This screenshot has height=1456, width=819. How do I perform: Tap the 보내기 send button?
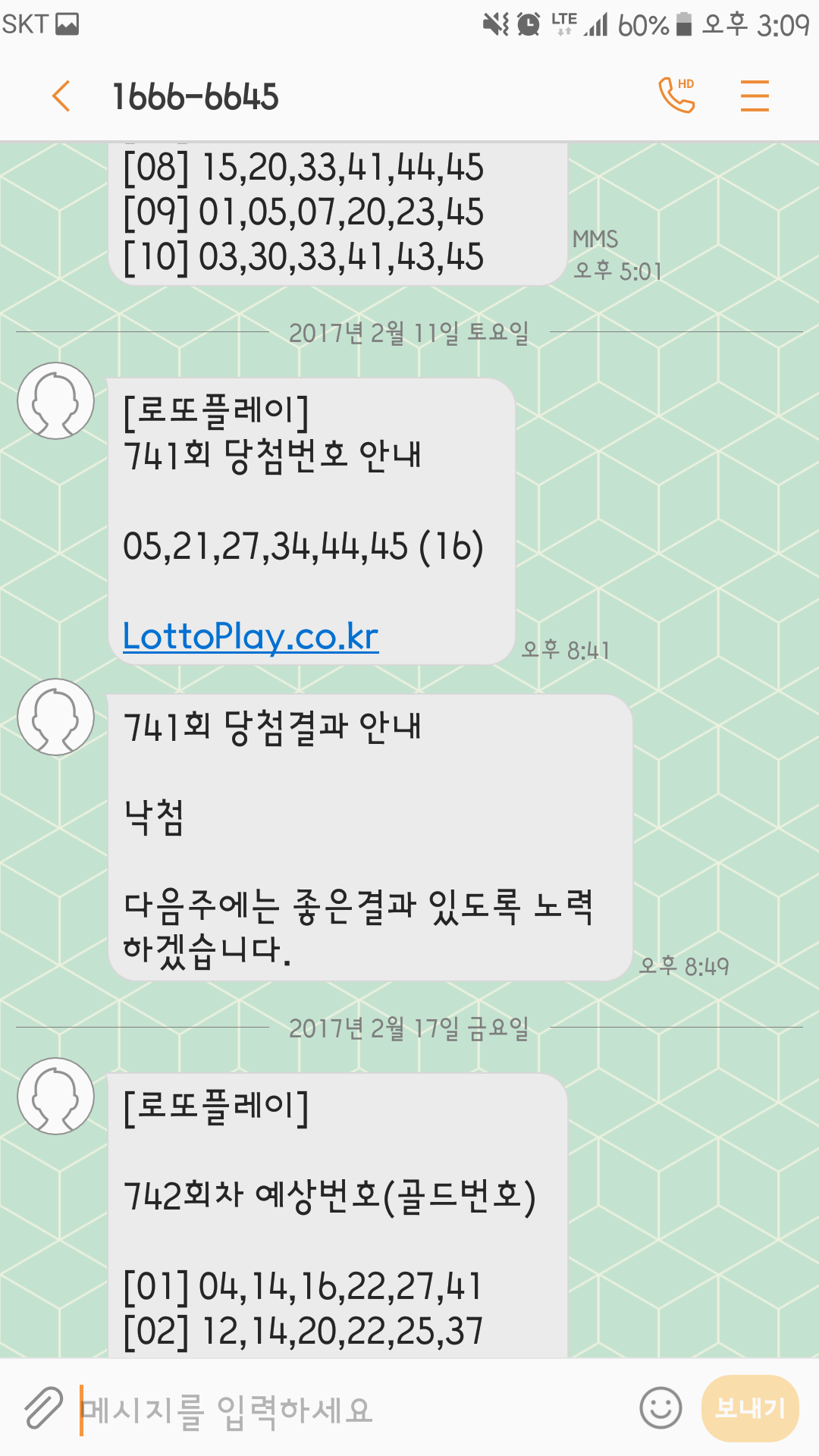[x=750, y=1408]
